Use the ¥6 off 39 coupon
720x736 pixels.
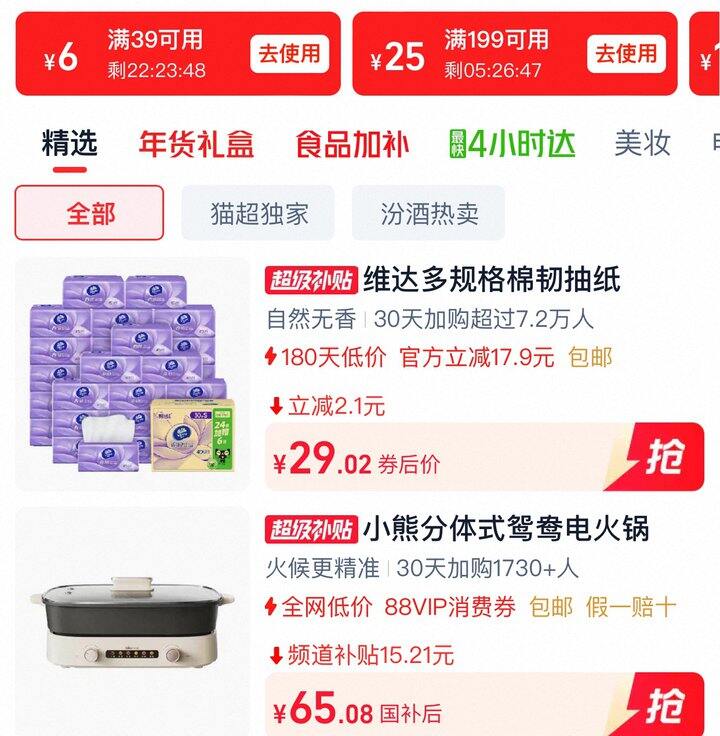click(x=289, y=53)
